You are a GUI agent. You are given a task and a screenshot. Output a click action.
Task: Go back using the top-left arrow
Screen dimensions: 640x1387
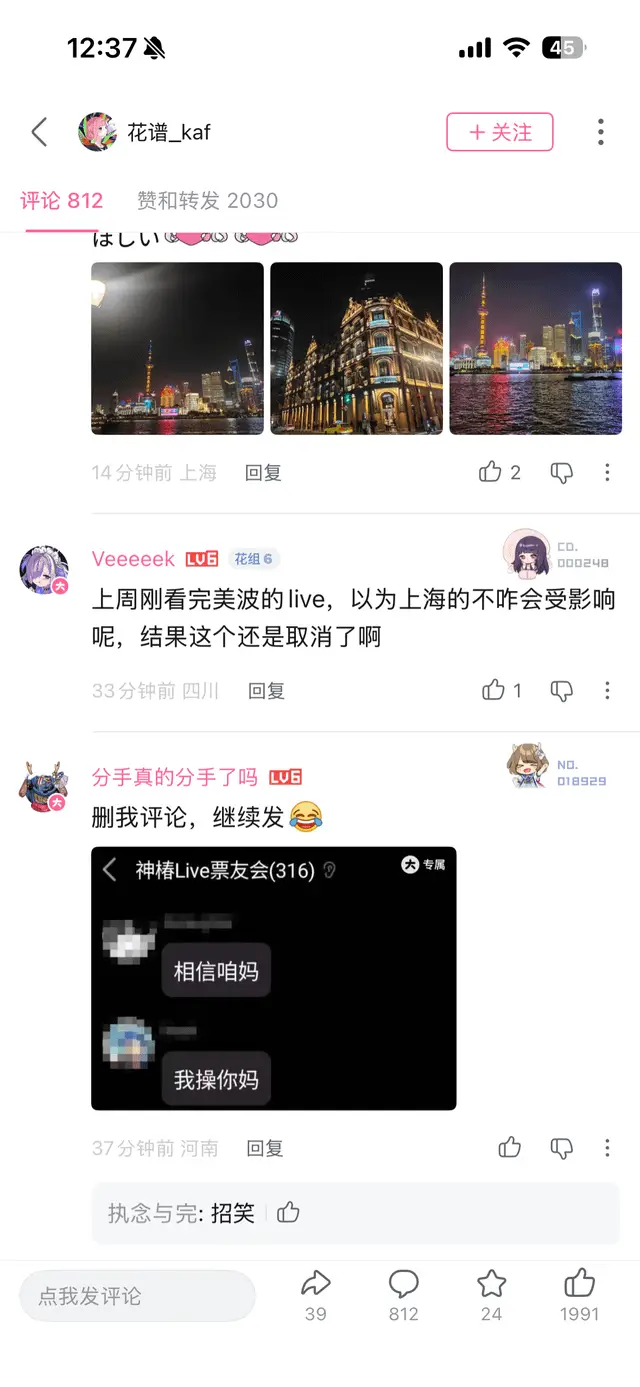(x=39, y=132)
